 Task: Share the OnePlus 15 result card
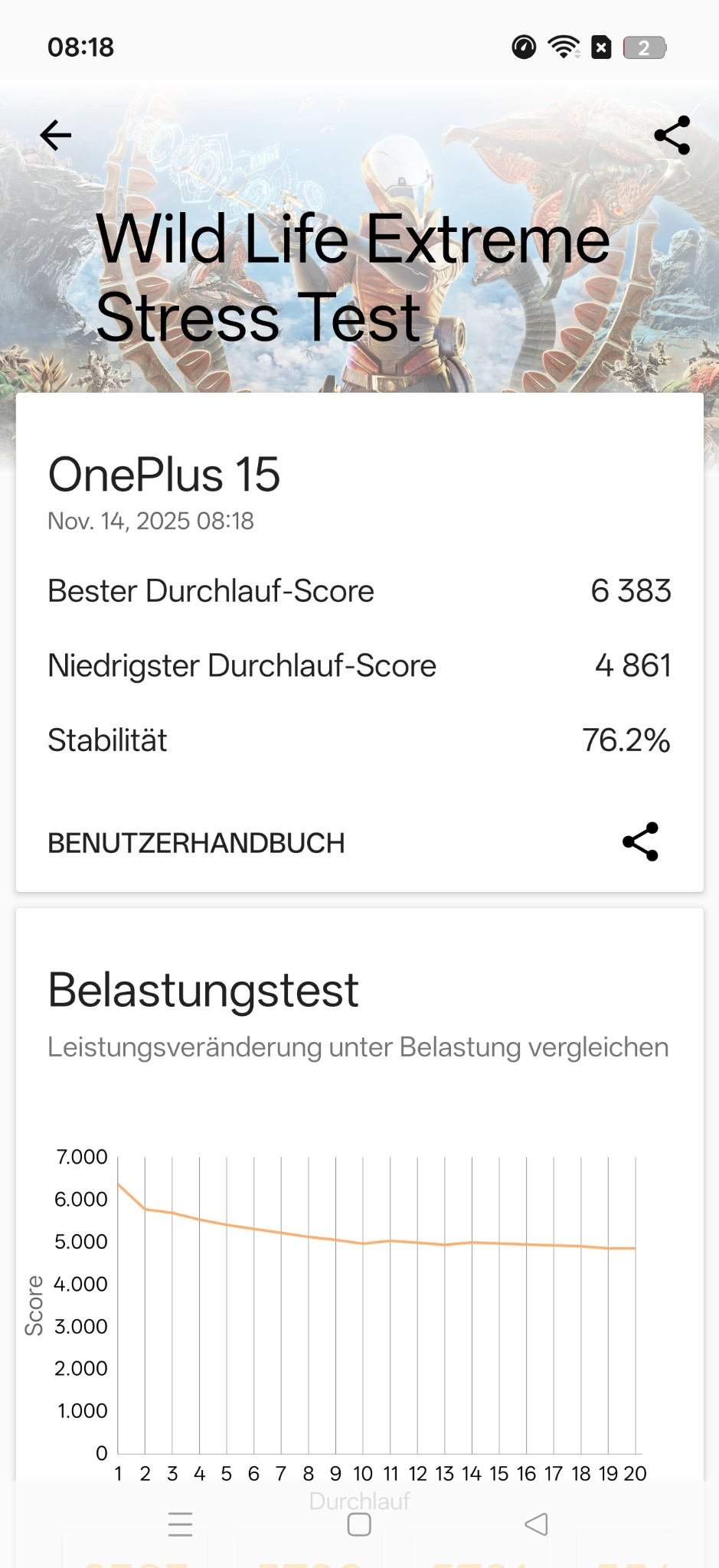[640, 842]
